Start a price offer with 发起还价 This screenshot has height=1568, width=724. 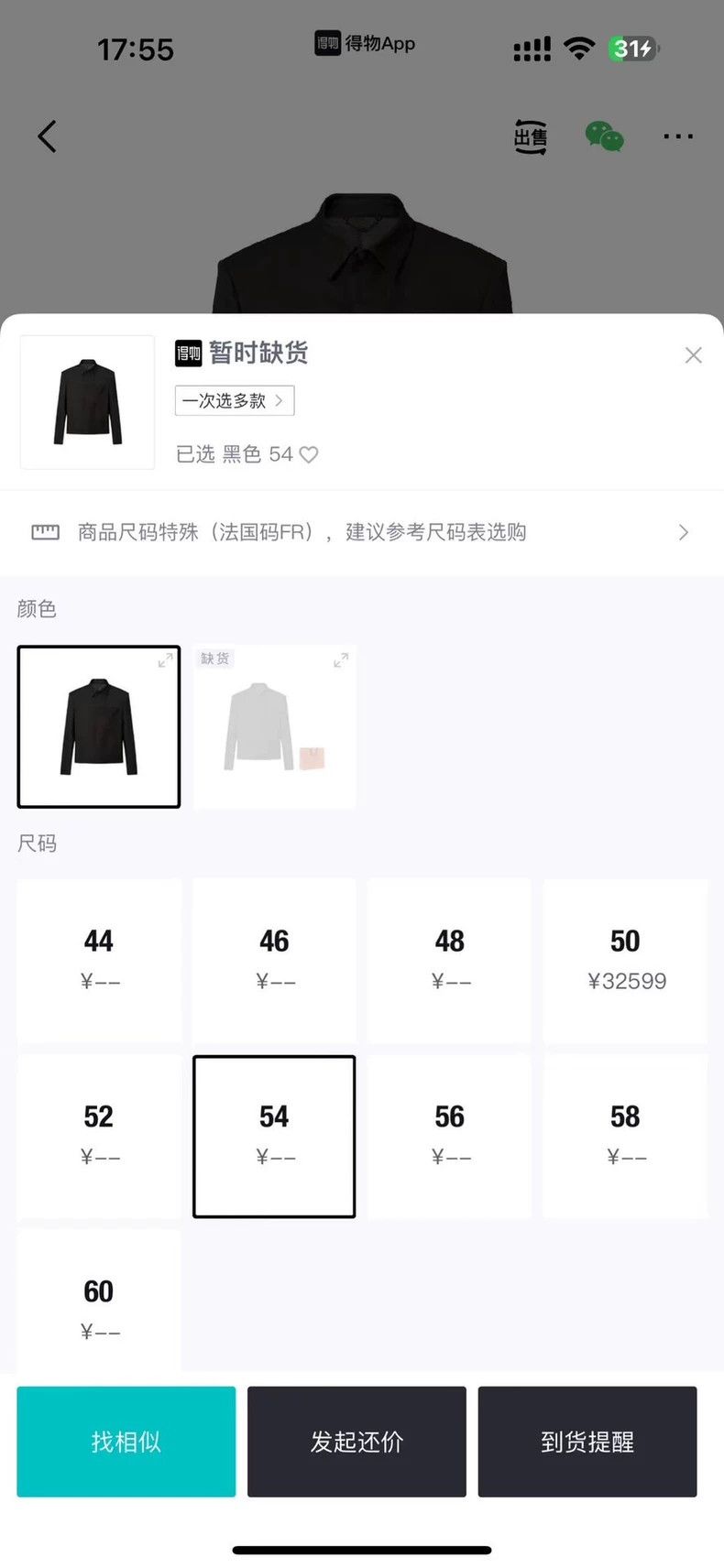point(357,1442)
